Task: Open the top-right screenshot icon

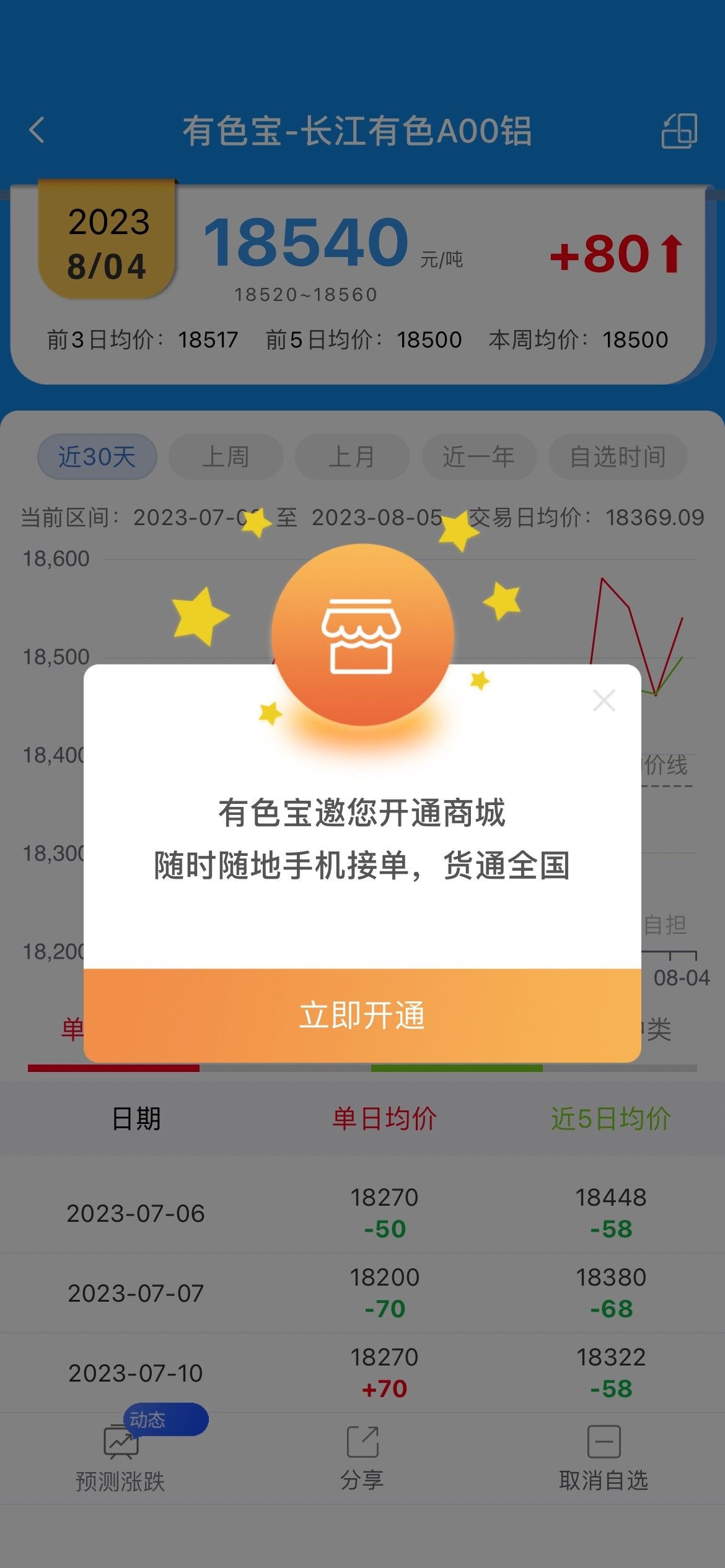Action: point(680,131)
